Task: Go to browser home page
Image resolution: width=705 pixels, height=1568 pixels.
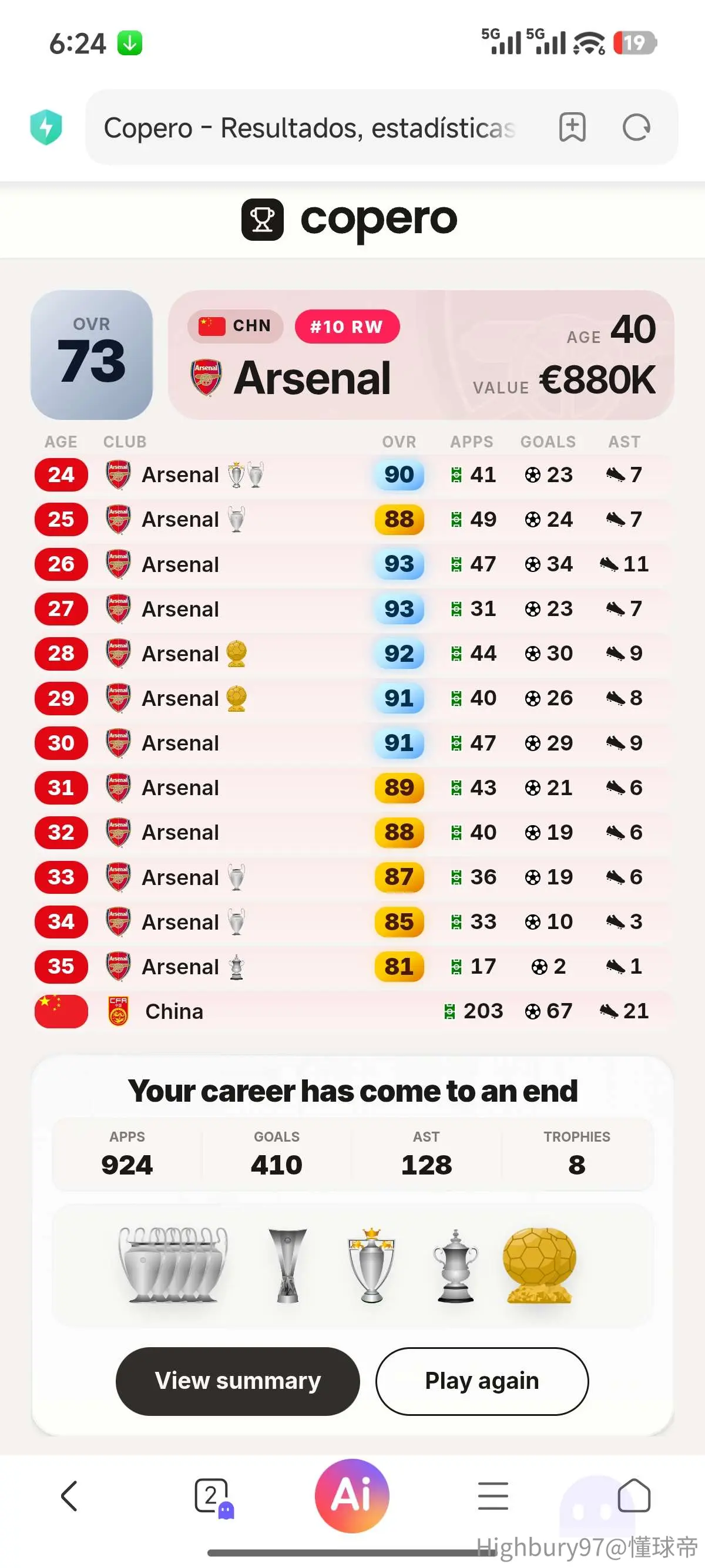Action: click(634, 1495)
